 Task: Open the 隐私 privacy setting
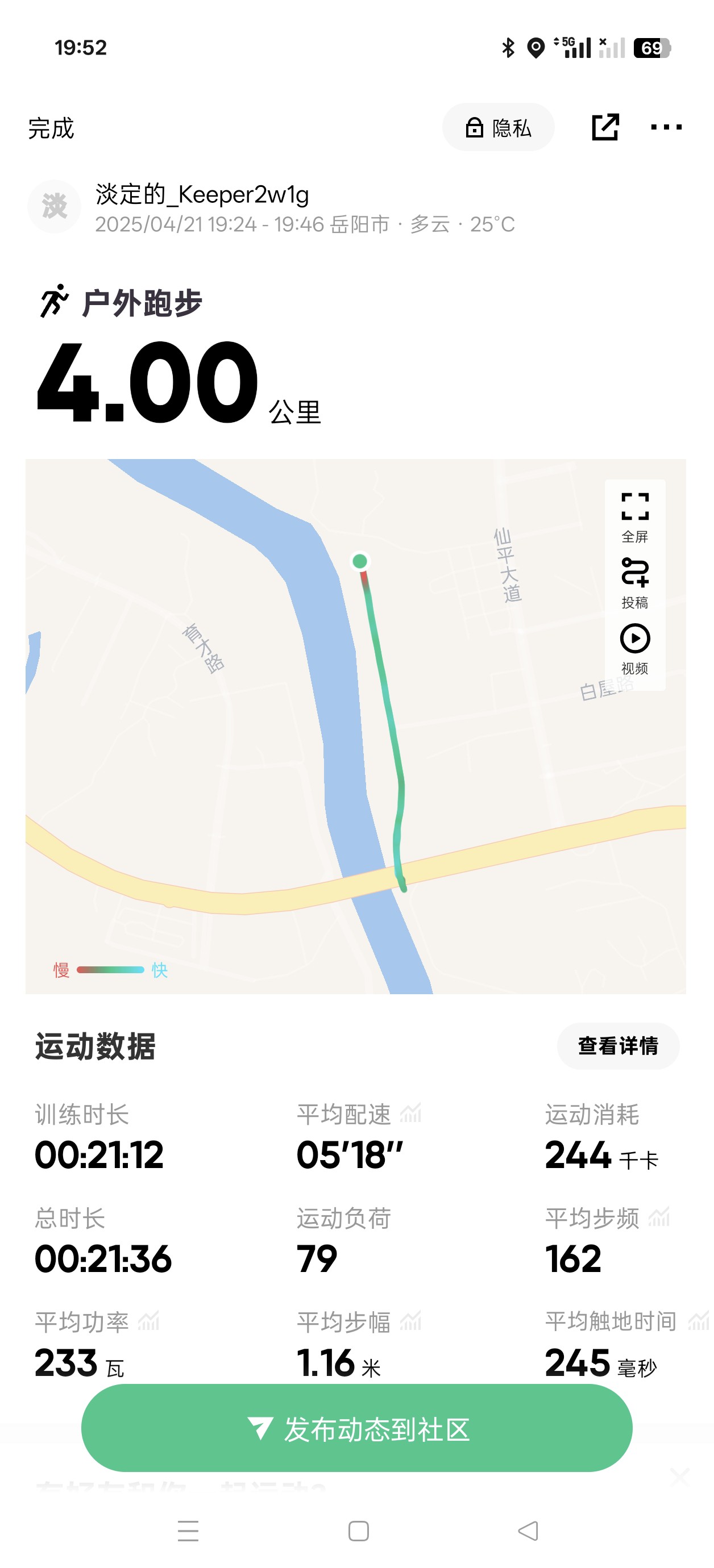499,127
